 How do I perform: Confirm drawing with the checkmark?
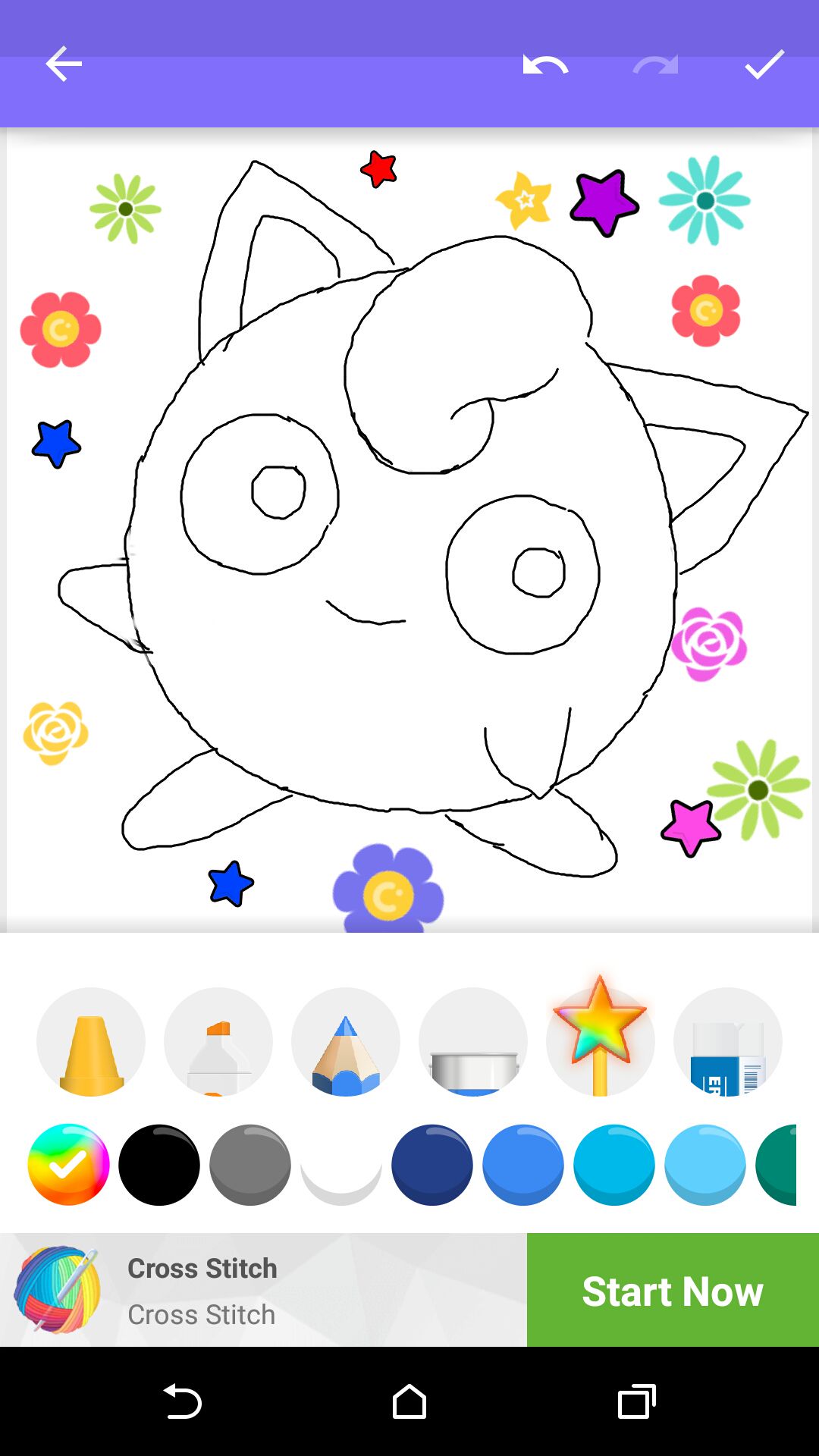[764, 65]
